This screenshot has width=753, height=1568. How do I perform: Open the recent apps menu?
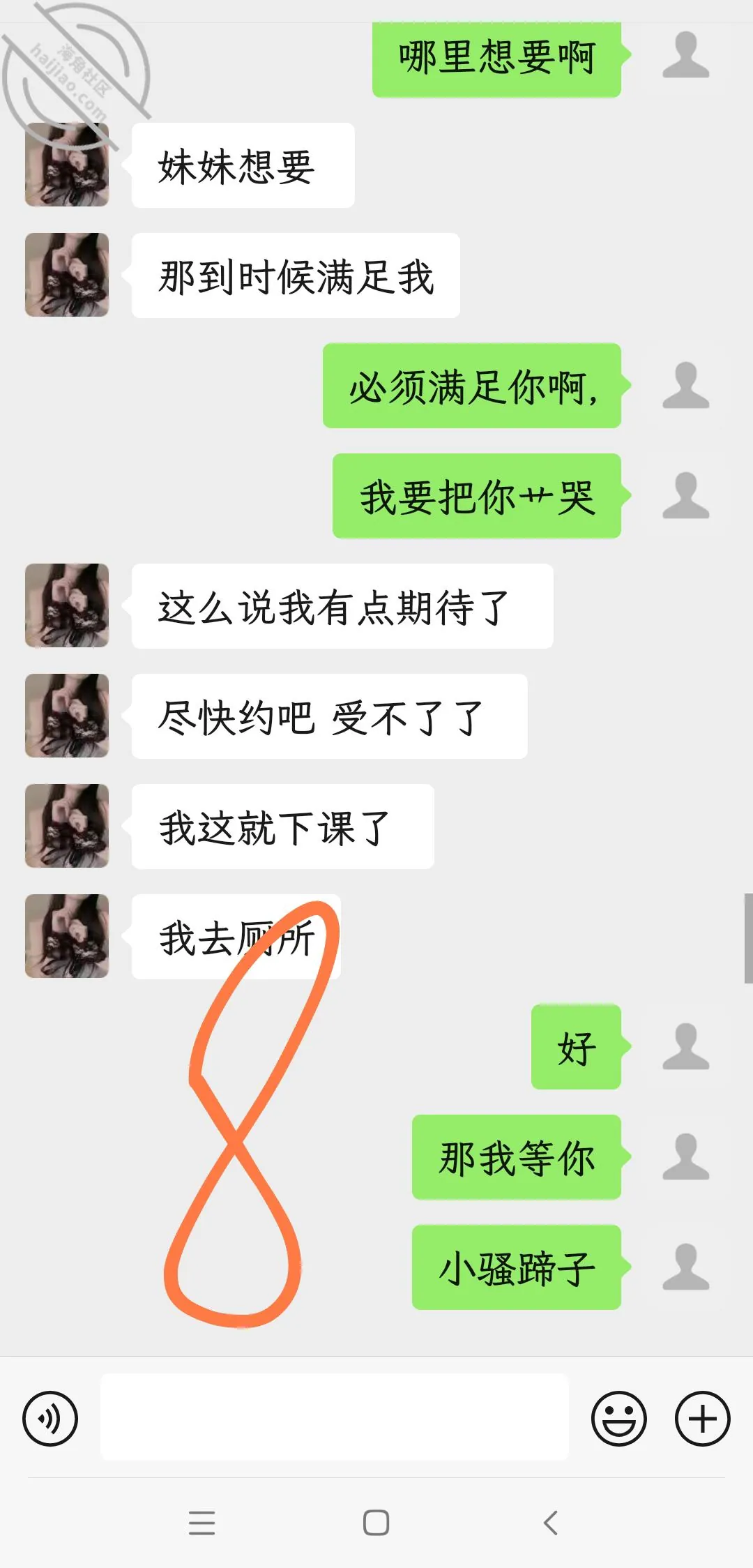(x=202, y=1523)
